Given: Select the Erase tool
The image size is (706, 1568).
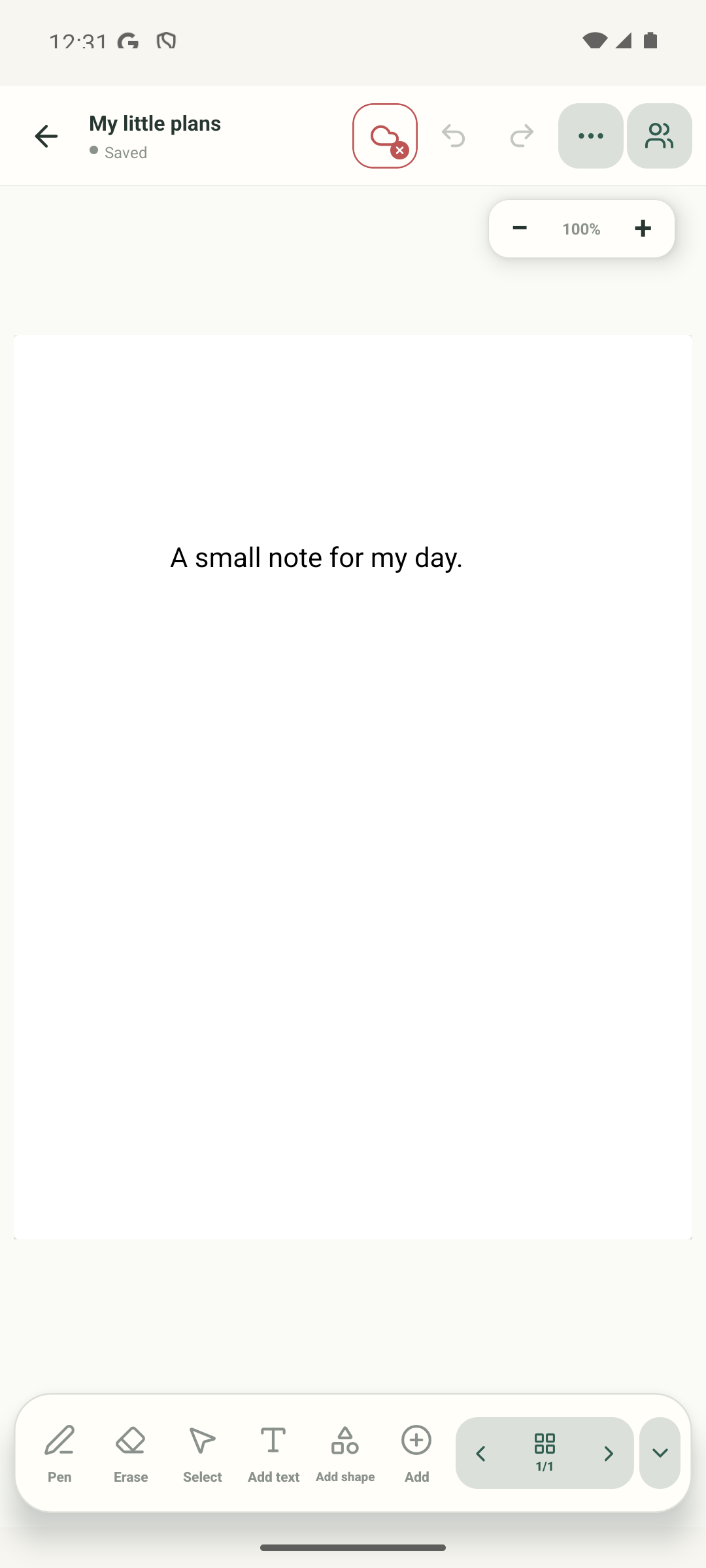Looking at the screenshot, I should pos(131,1453).
